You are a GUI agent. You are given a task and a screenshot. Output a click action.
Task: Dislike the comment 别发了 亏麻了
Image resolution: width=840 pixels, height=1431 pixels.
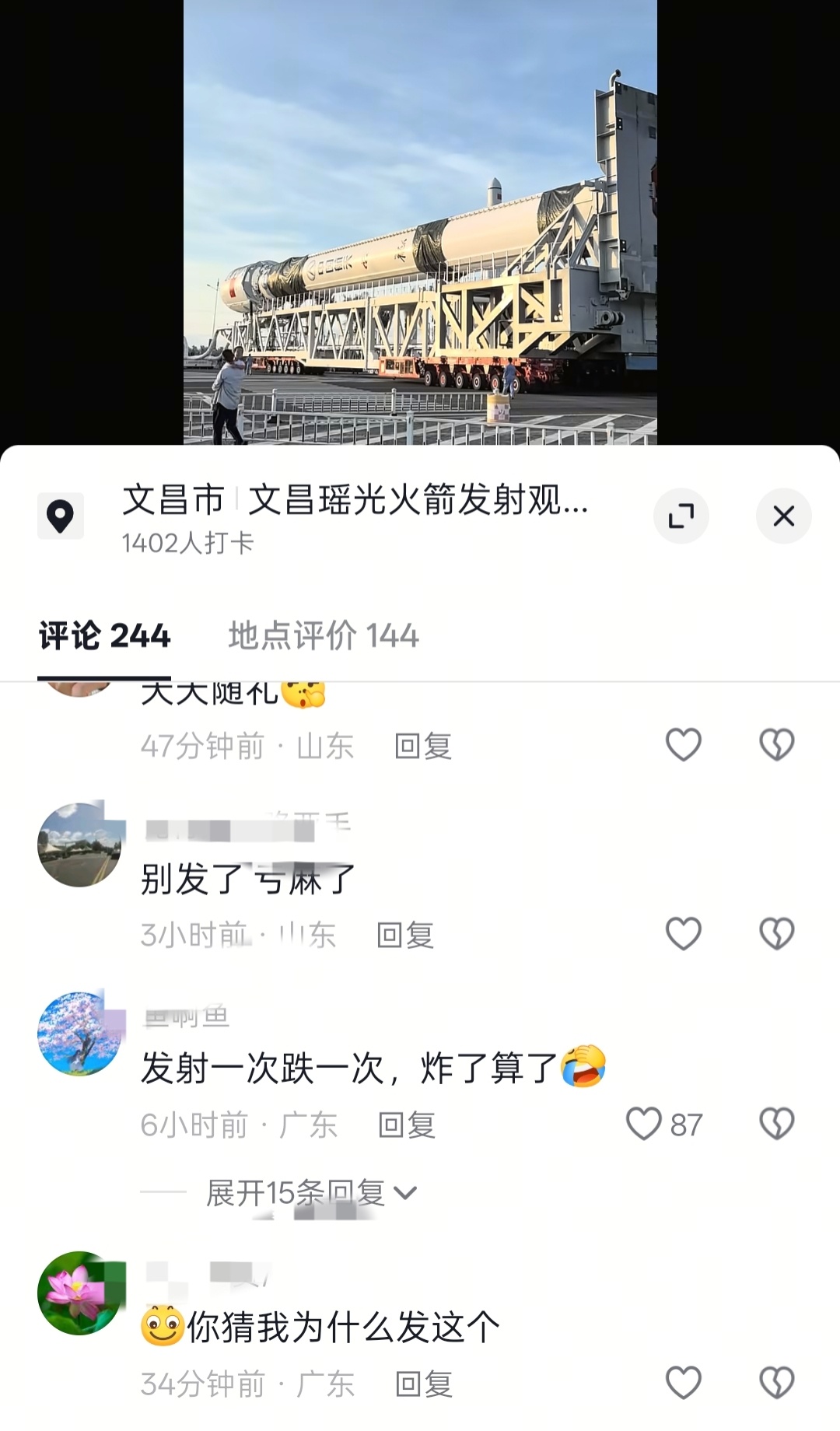(x=775, y=931)
